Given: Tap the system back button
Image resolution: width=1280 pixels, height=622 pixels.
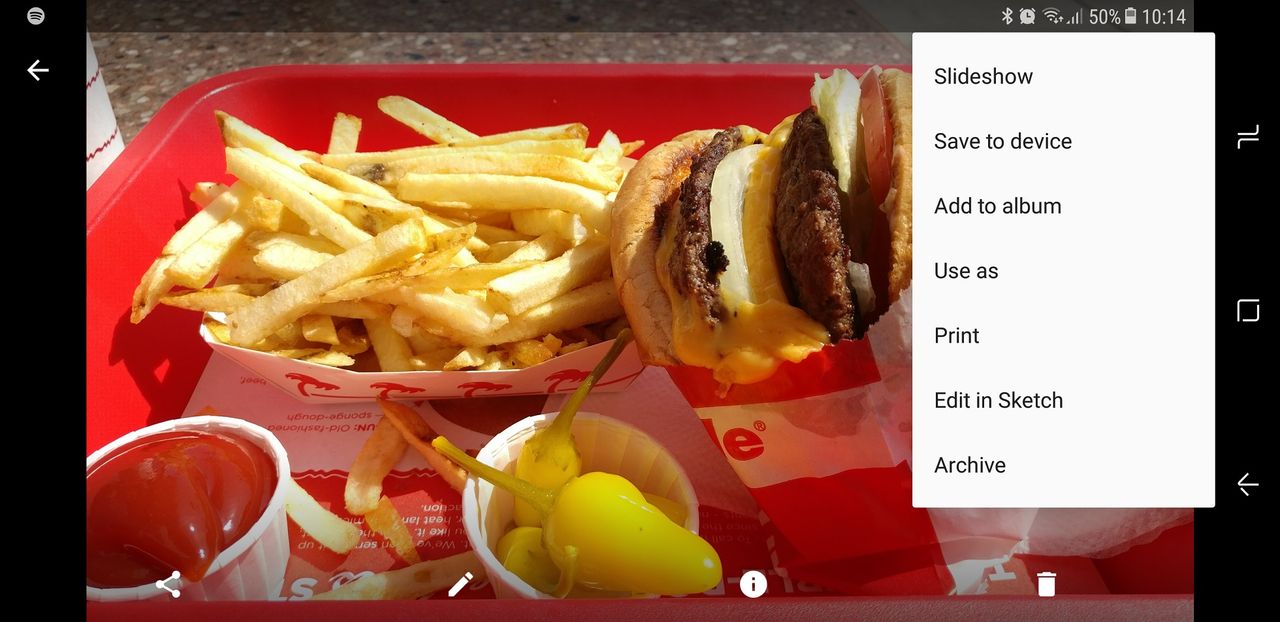Looking at the screenshot, I should [x=1247, y=485].
